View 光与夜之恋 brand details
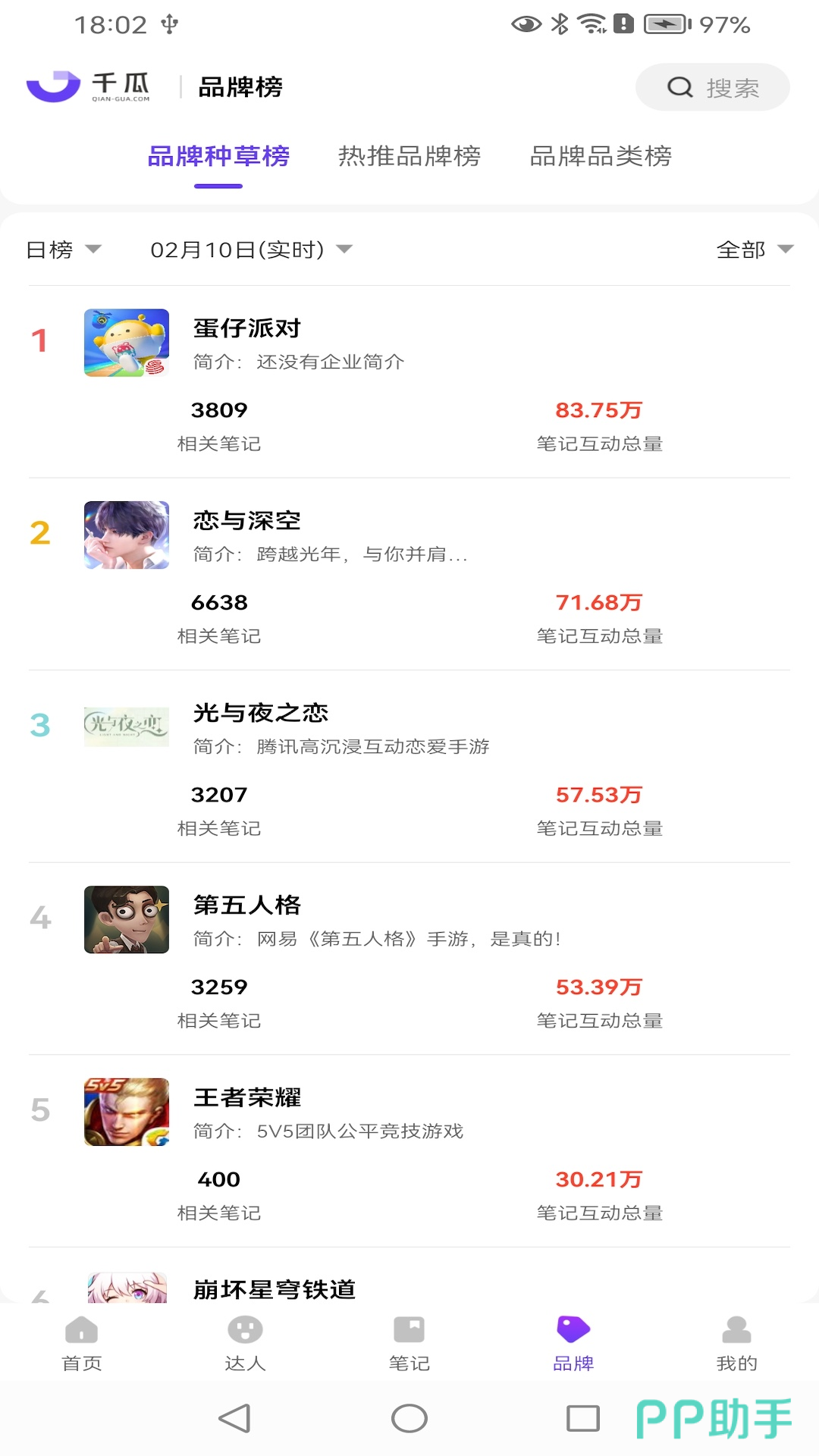 260,714
